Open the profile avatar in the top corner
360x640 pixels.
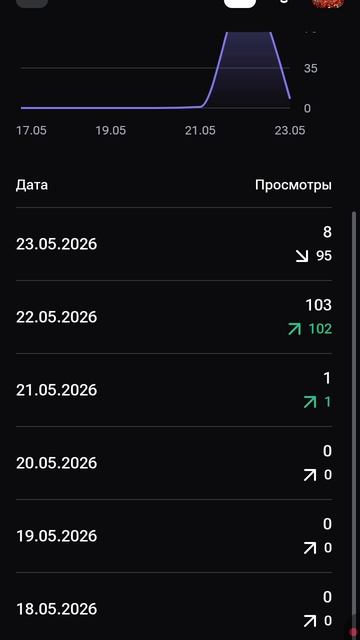click(x=327, y=3)
